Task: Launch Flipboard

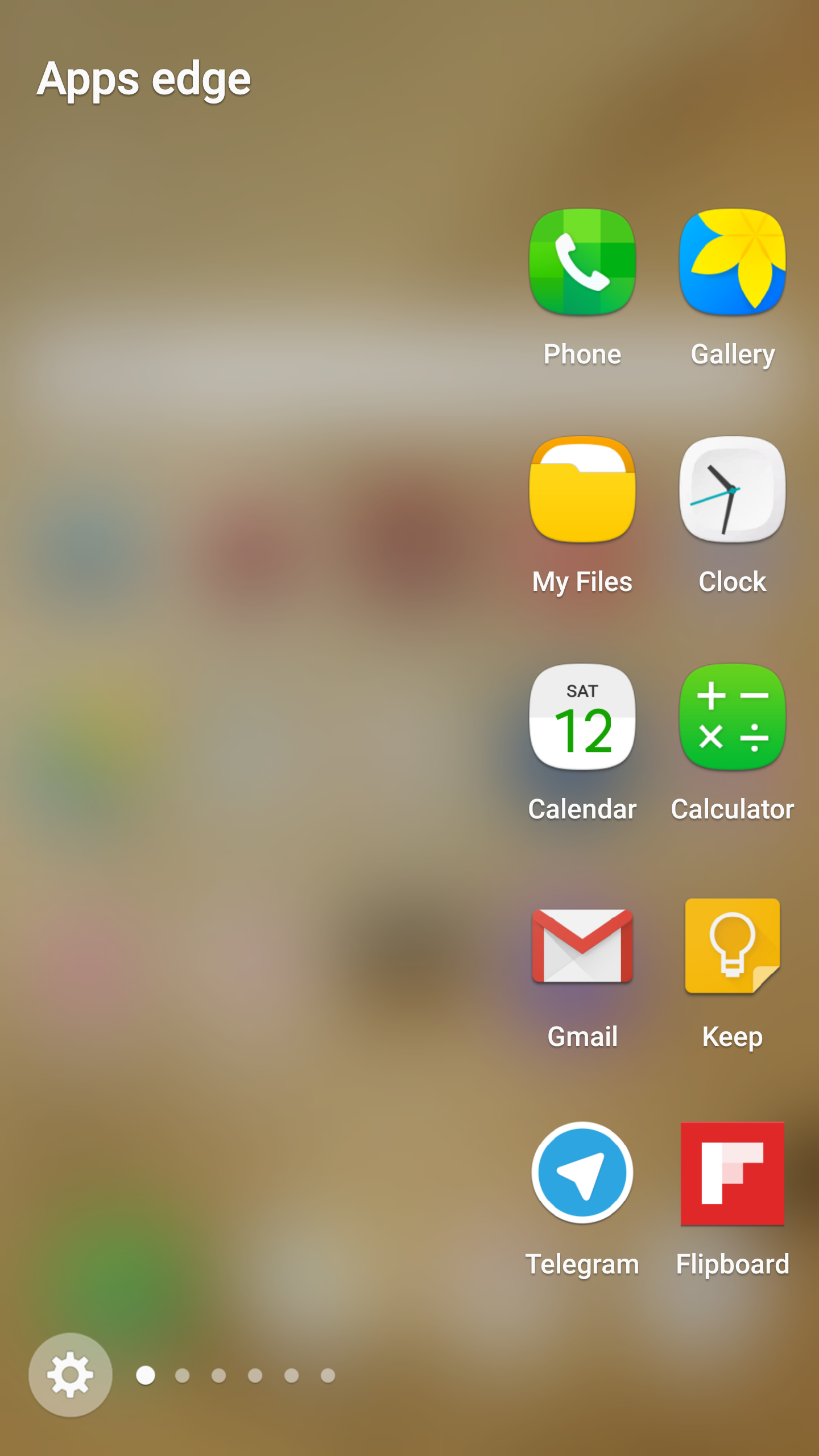Action: (732, 1173)
